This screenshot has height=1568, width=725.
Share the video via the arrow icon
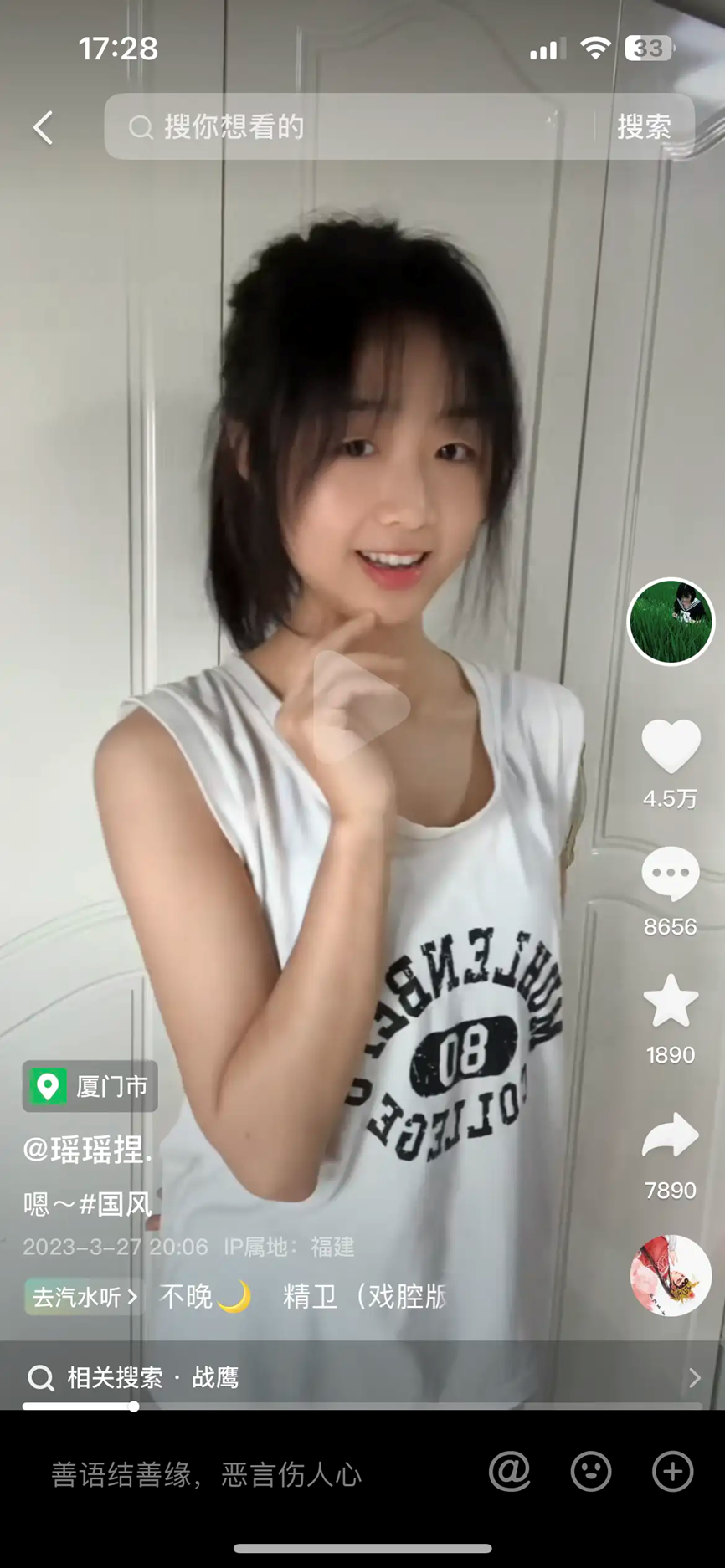click(x=671, y=1136)
